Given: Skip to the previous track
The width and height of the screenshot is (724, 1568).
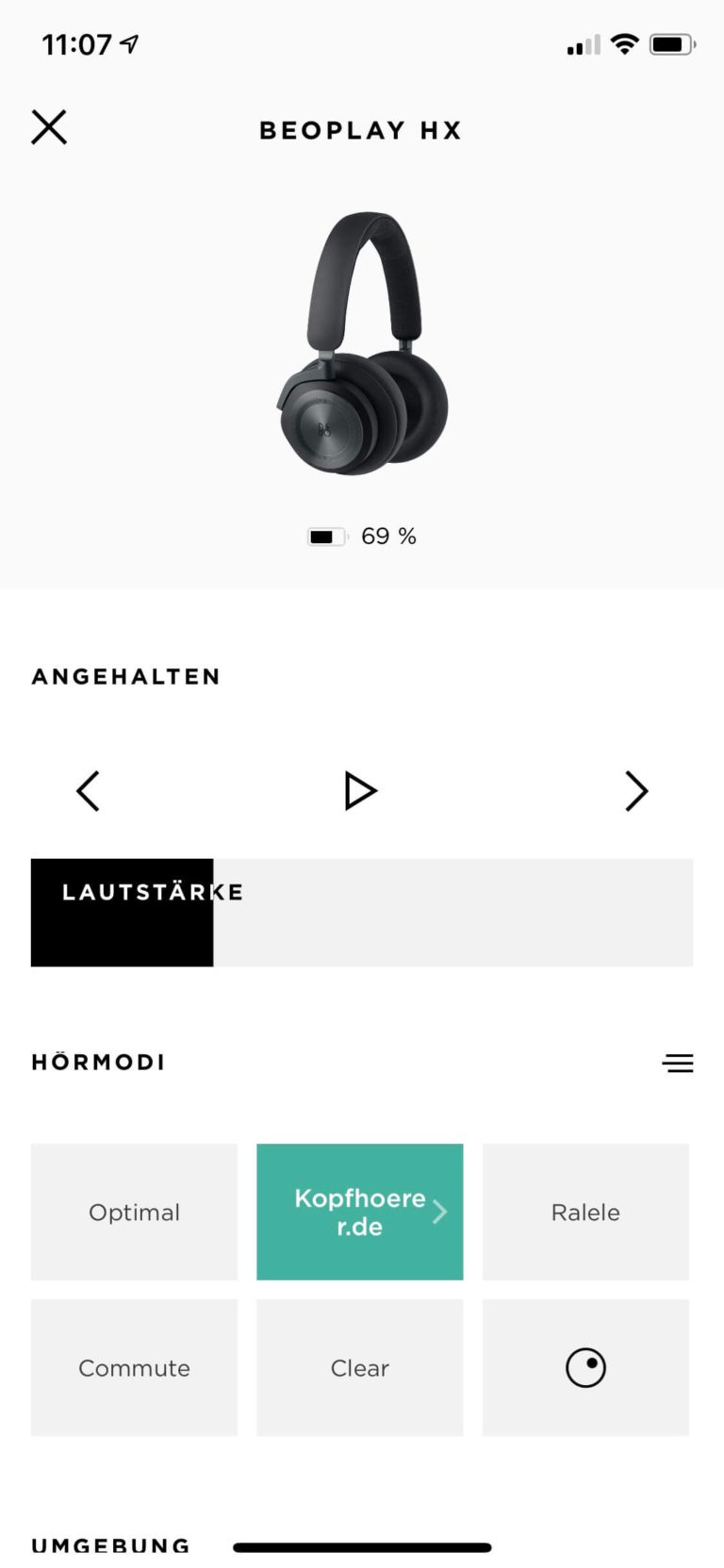Looking at the screenshot, I should click(88, 791).
